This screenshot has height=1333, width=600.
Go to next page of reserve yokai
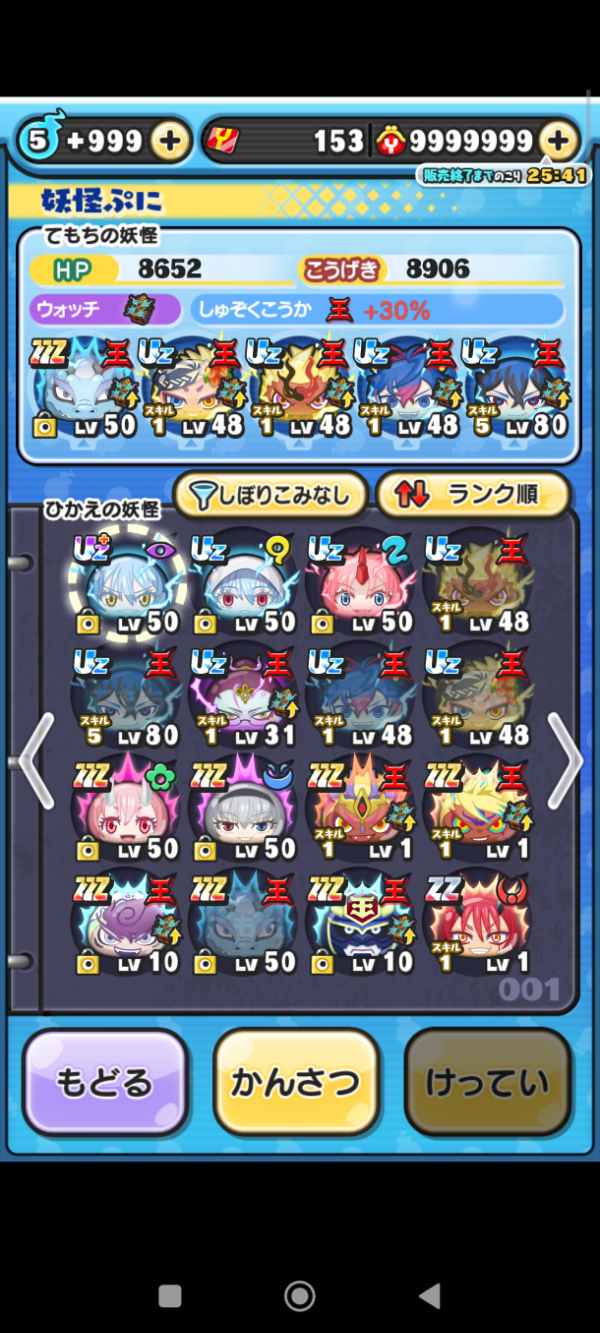[x=565, y=760]
